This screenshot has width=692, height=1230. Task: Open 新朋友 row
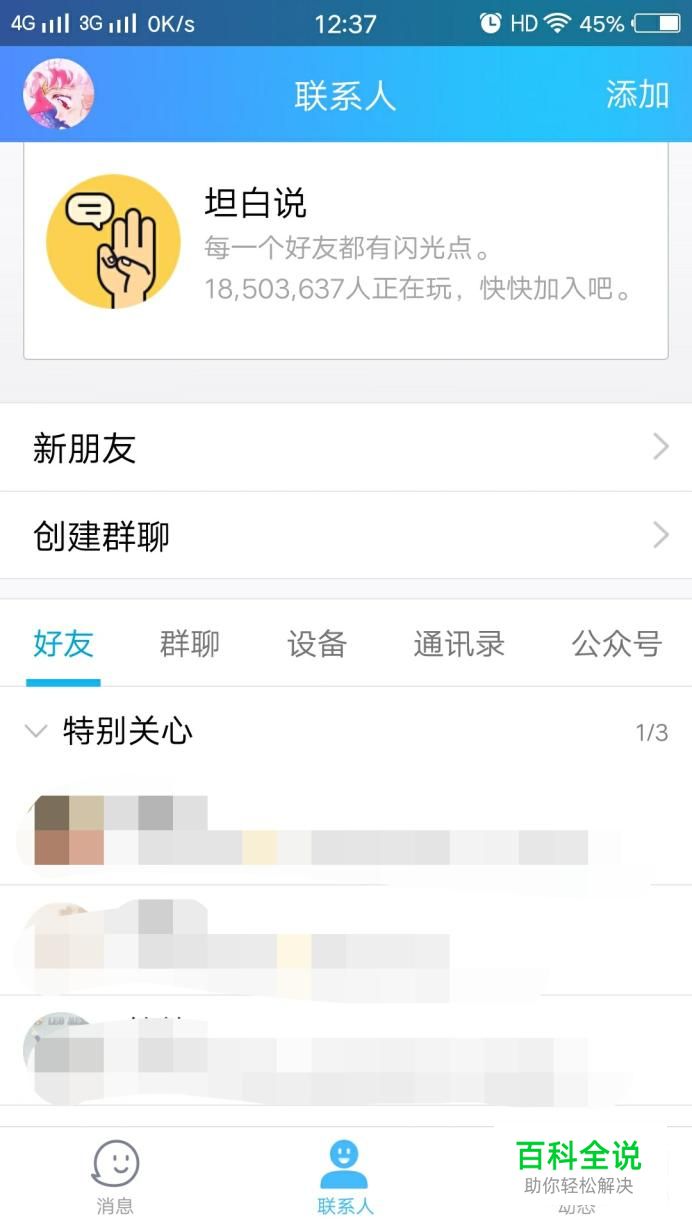click(345, 448)
